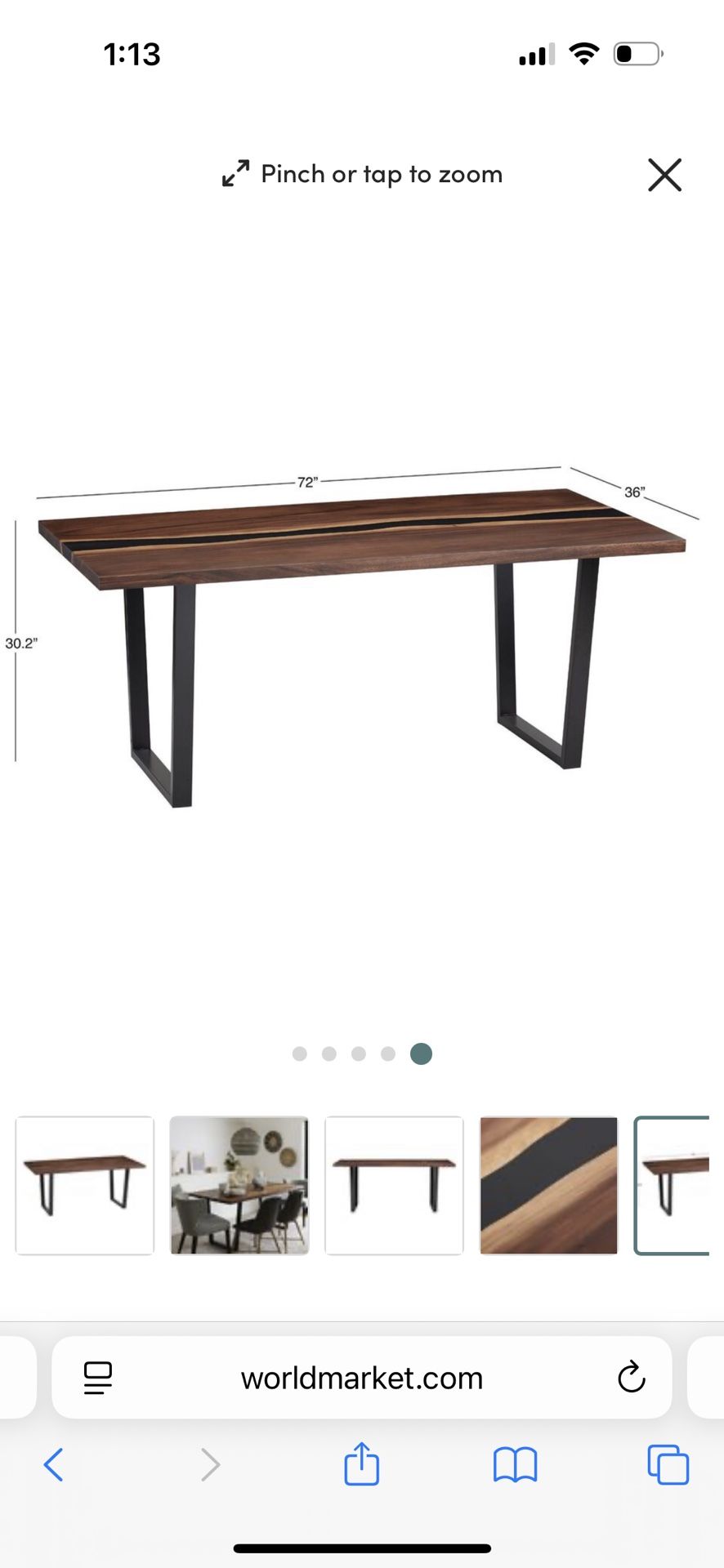The width and height of the screenshot is (724, 1568).
Task: Check Wi-Fi status icon in status bar
Action: pyautogui.click(x=583, y=54)
